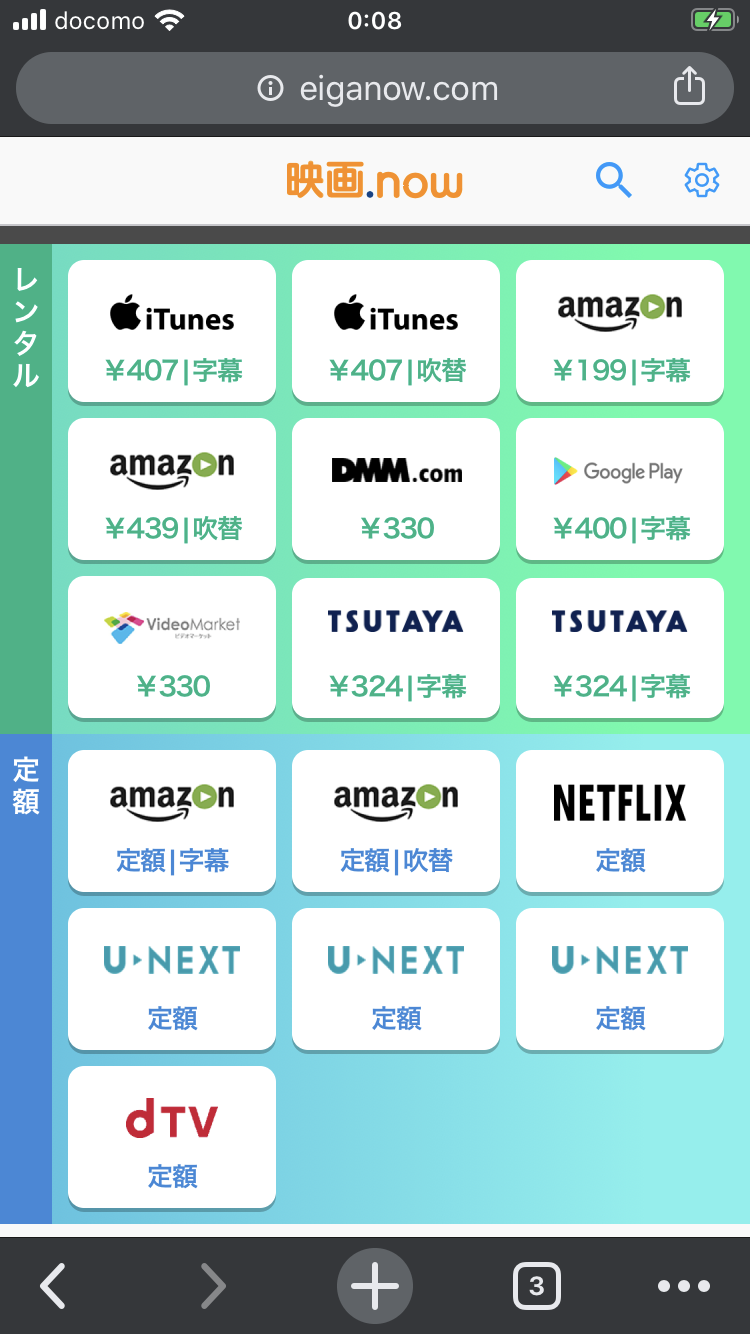Open Netflix 定額 option
The width and height of the screenshot is (750, 1334).
[620, 821]
